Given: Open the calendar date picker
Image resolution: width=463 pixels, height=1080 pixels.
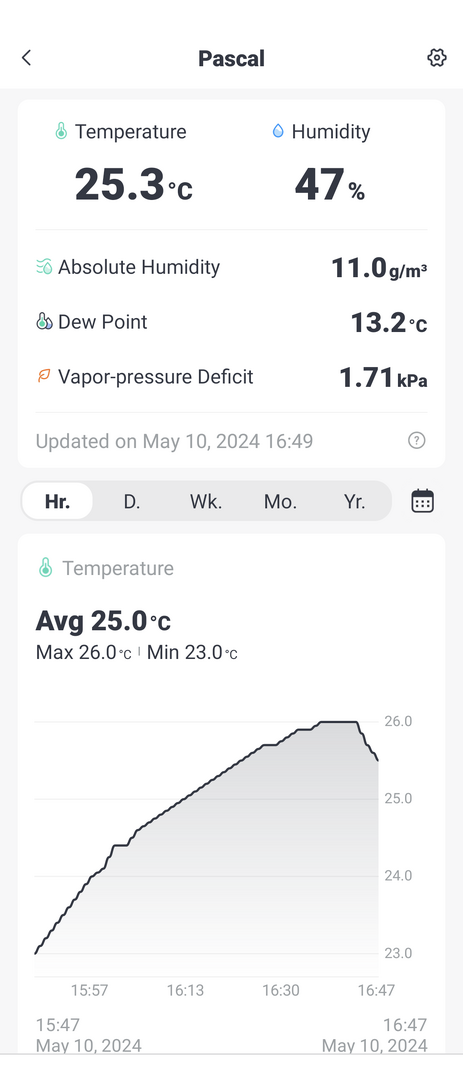Looking at the screenshot, I should point(422,501).
